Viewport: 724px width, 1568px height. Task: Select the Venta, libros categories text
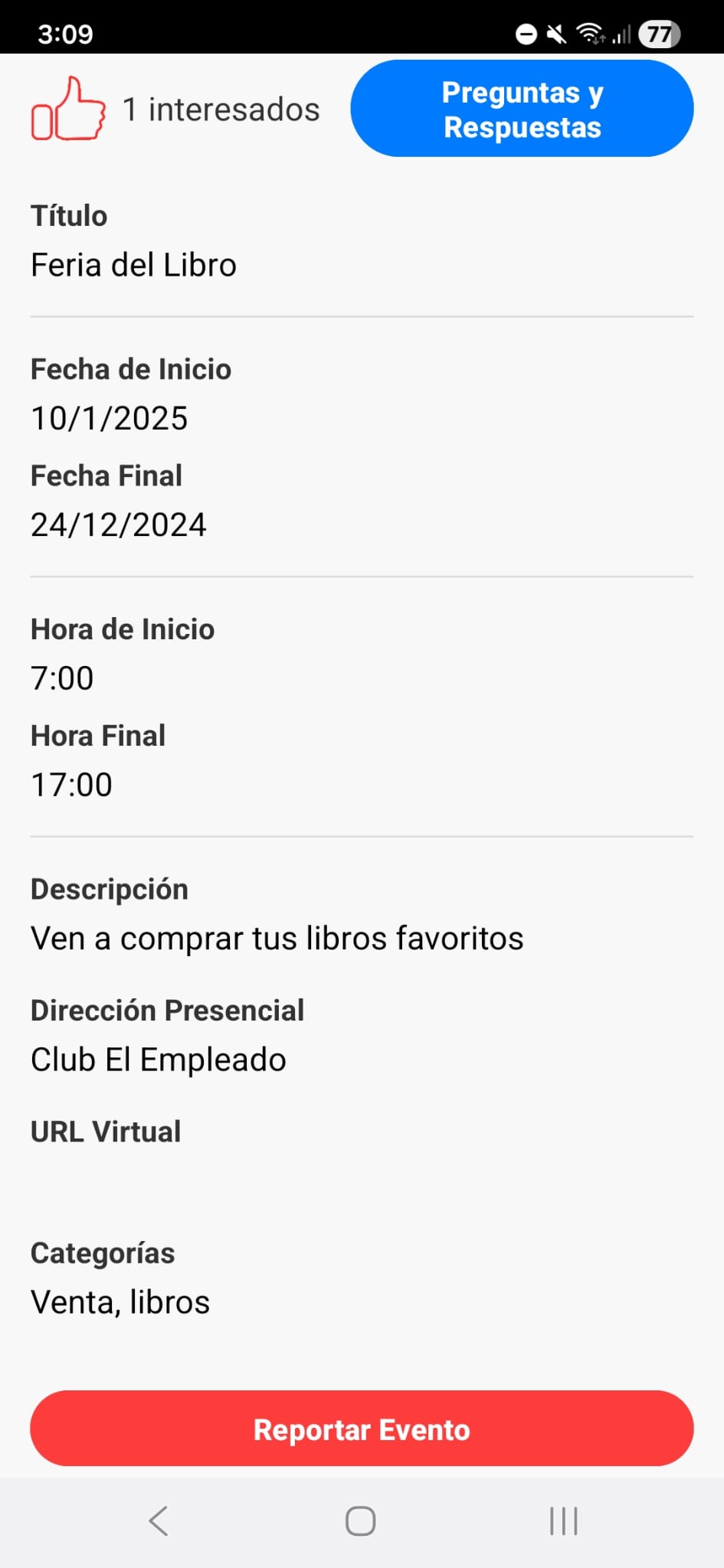(x=120, y=1301)
